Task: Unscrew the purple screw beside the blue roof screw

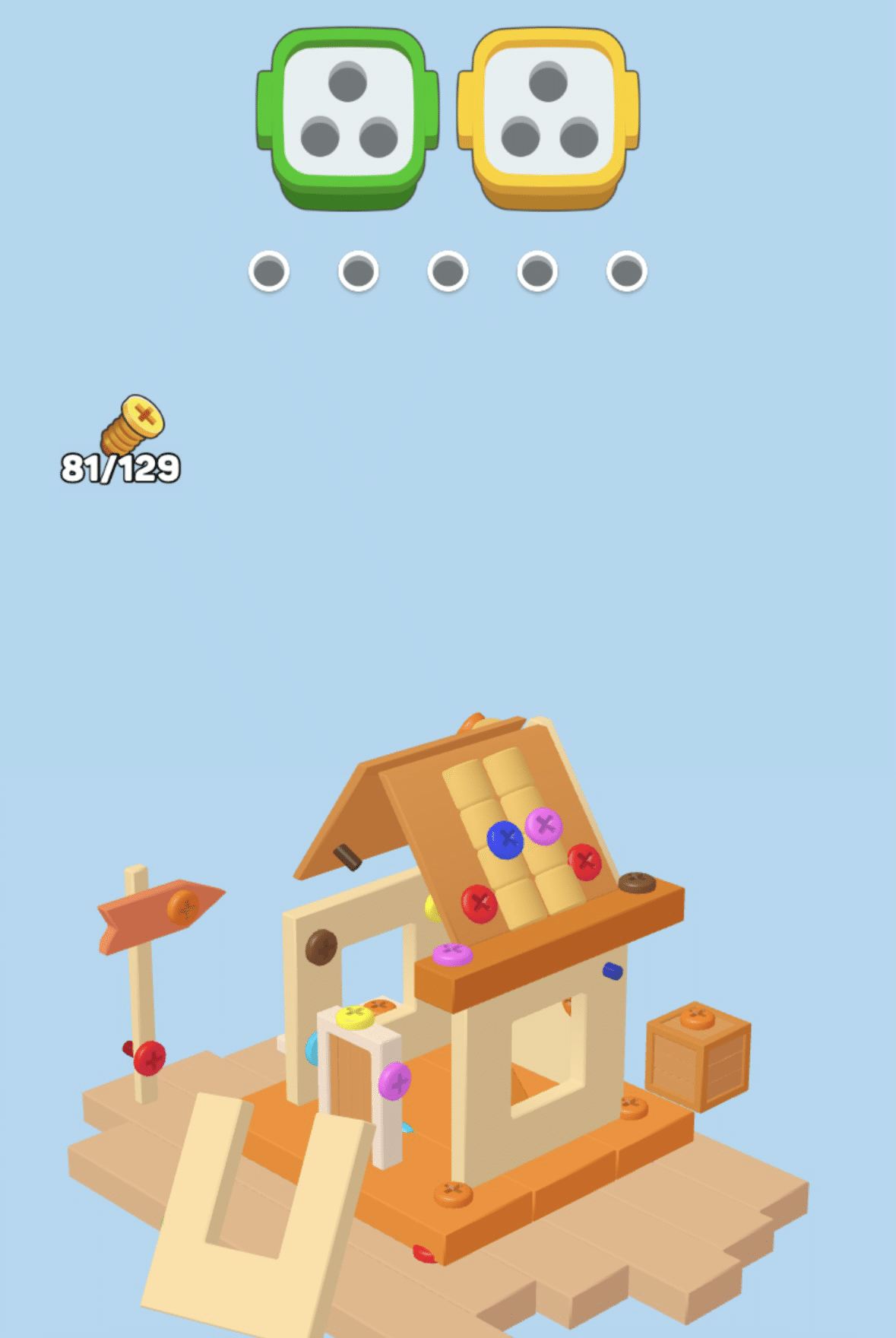Action: pos(543,824)
